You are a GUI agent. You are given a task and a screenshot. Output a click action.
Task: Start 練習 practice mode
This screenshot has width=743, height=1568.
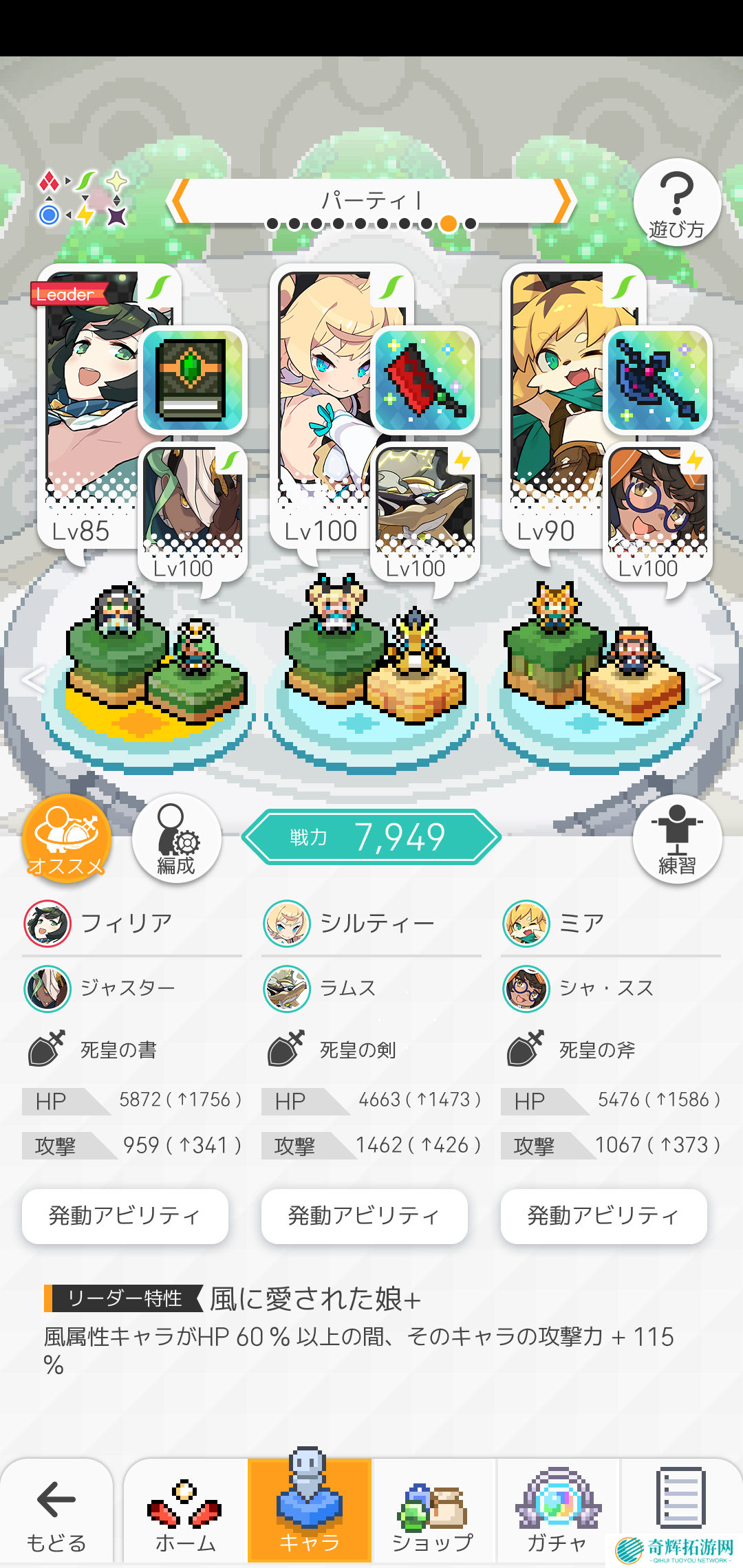(677, 838)
